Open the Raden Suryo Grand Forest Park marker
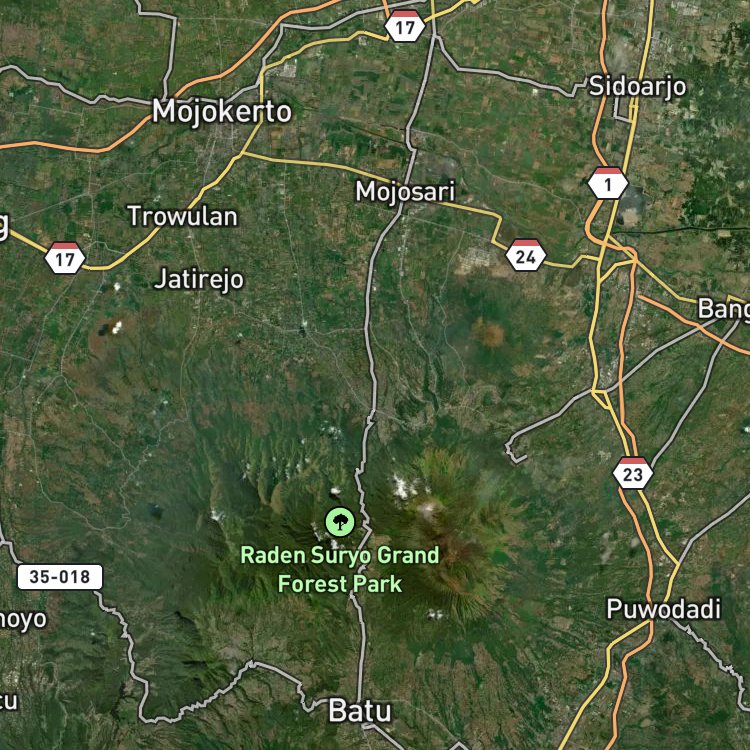 pyautogui.click(x=340, y=522)
